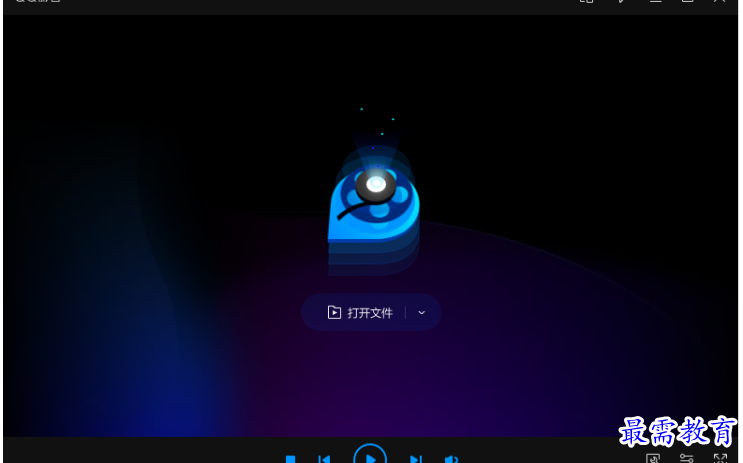
Task: Expand the dropdown arrow beside 打开文件
Action: 422,313
